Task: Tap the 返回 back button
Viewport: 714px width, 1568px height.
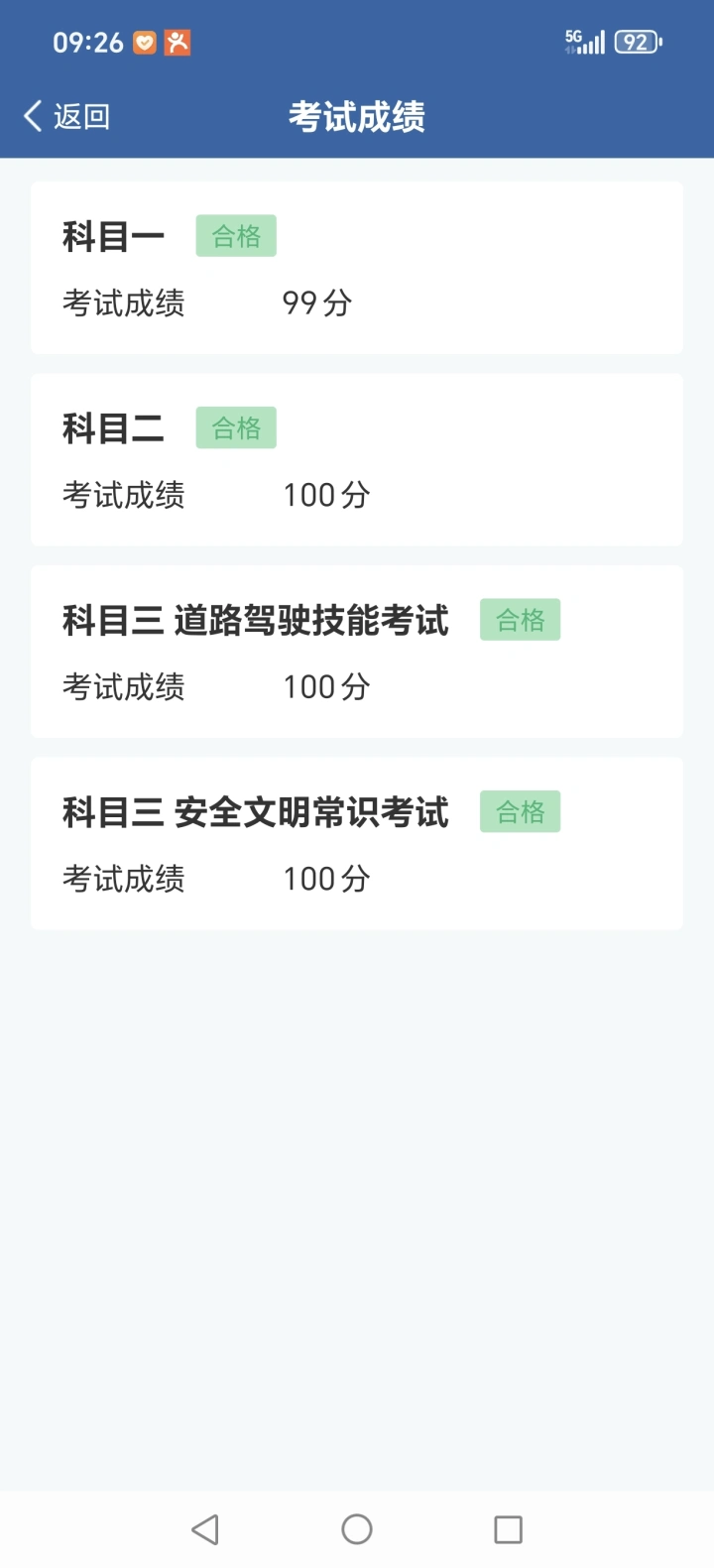Action: click(x=66, y=116)
